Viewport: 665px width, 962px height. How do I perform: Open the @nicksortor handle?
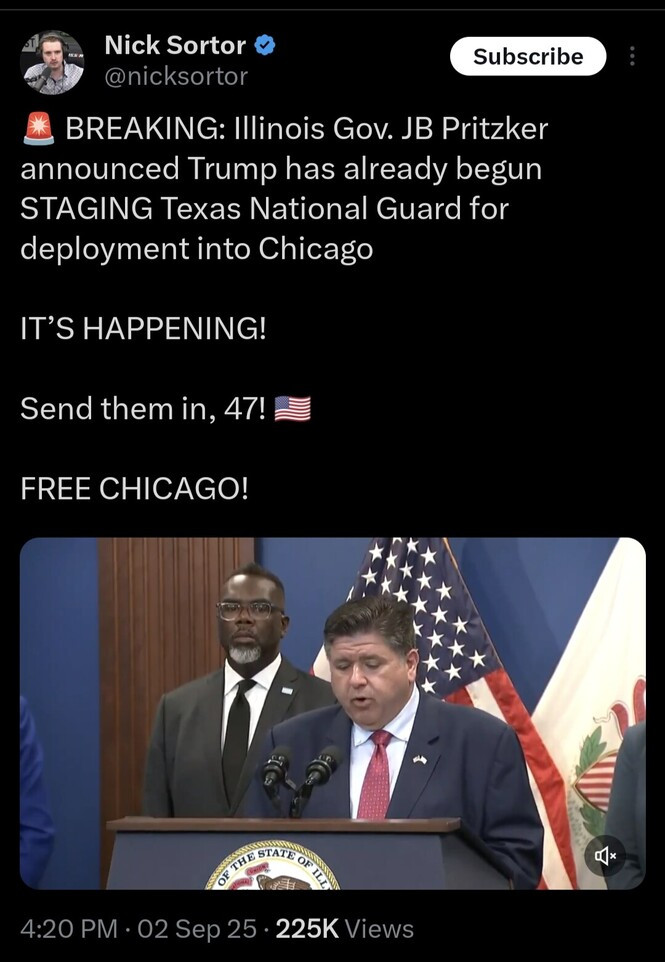(x=176, y=76)
